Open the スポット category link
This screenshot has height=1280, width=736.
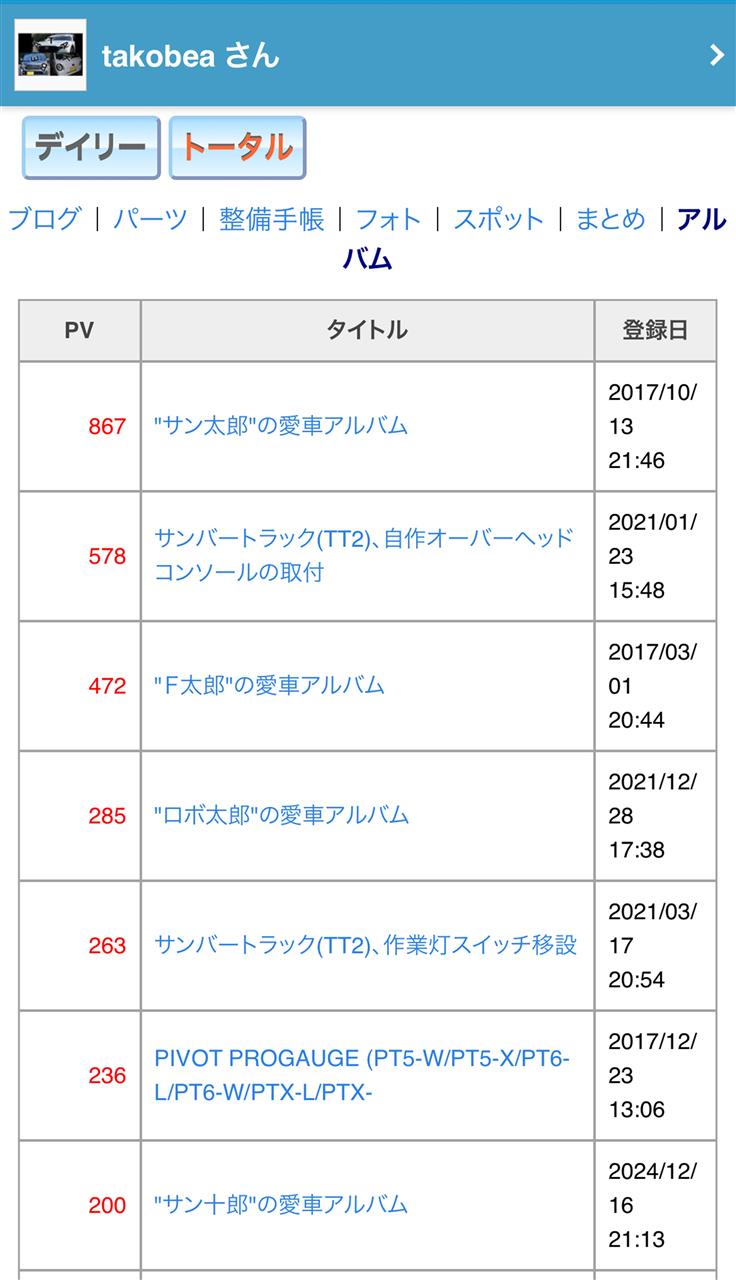(499, 219)
